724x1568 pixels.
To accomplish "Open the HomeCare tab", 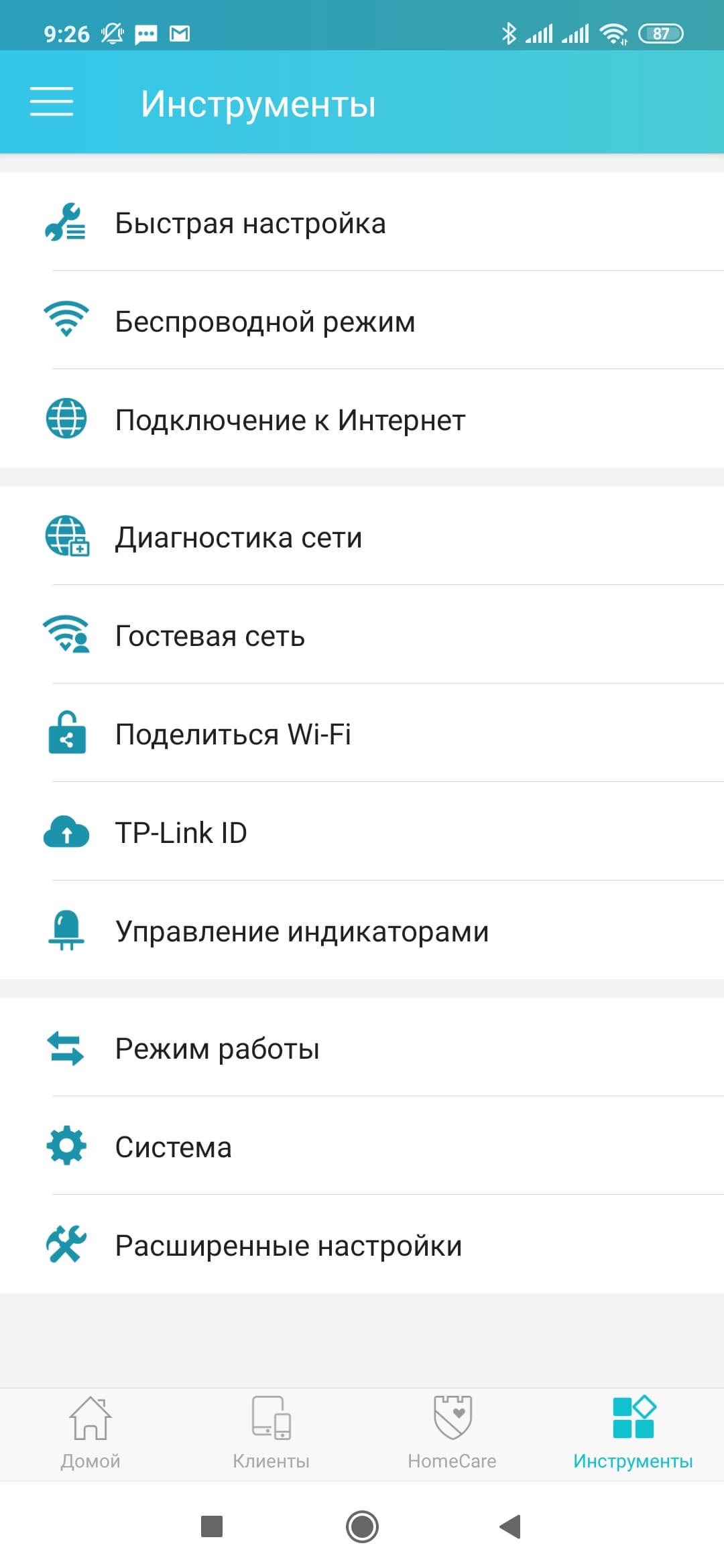I will pos(452,1433).
